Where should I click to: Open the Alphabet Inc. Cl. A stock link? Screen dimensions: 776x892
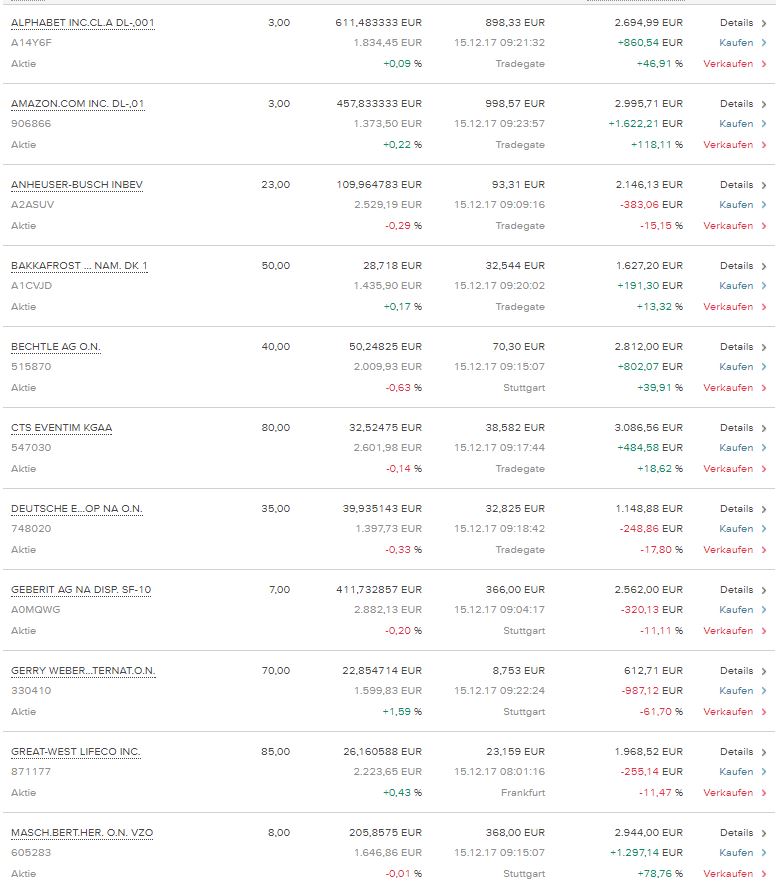coord(83,22)
